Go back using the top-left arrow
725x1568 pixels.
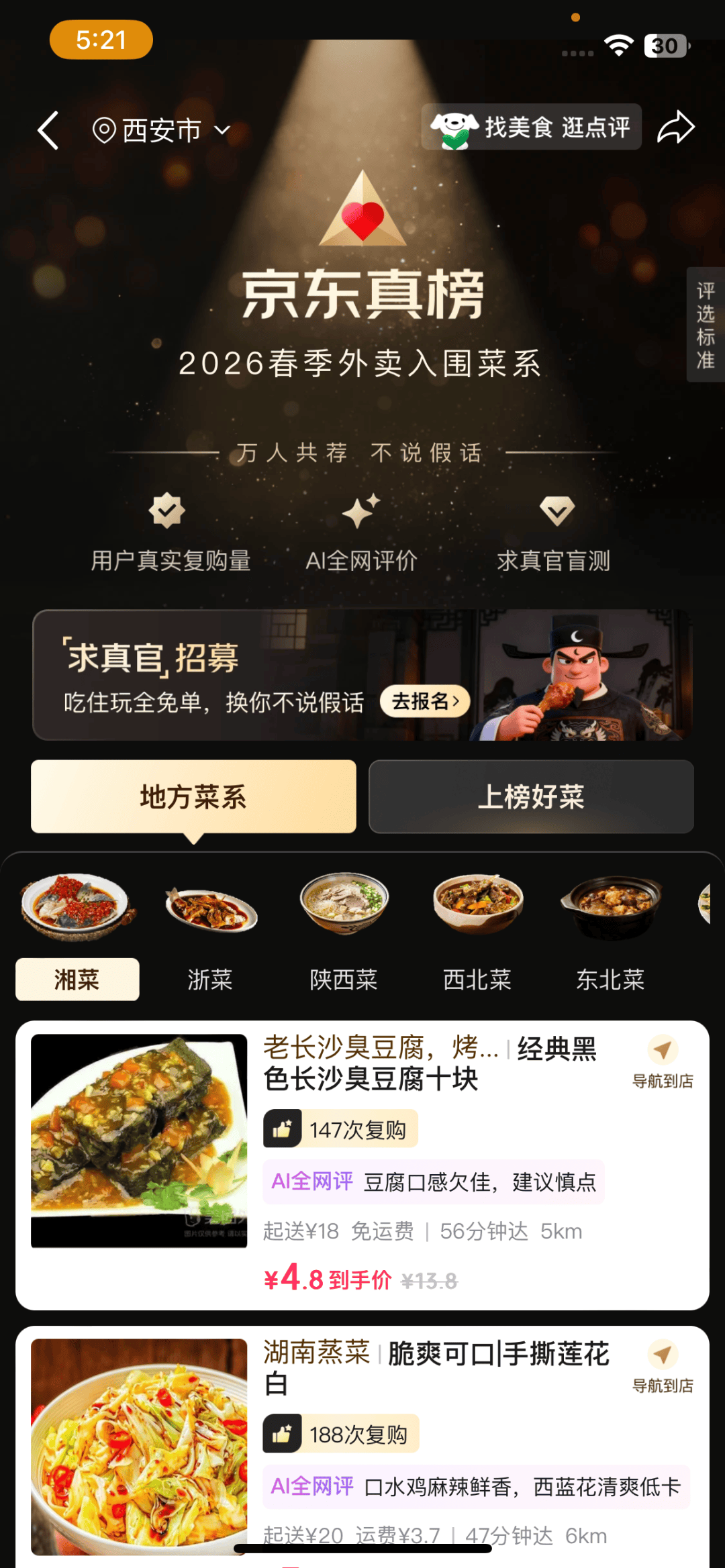pyautogui.click(x=48, y=129)
